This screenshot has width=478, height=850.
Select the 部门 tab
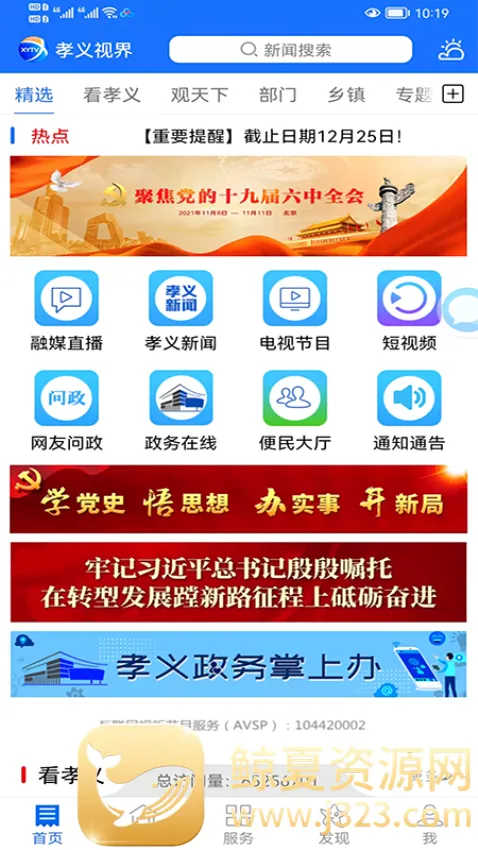coord(277,95)
